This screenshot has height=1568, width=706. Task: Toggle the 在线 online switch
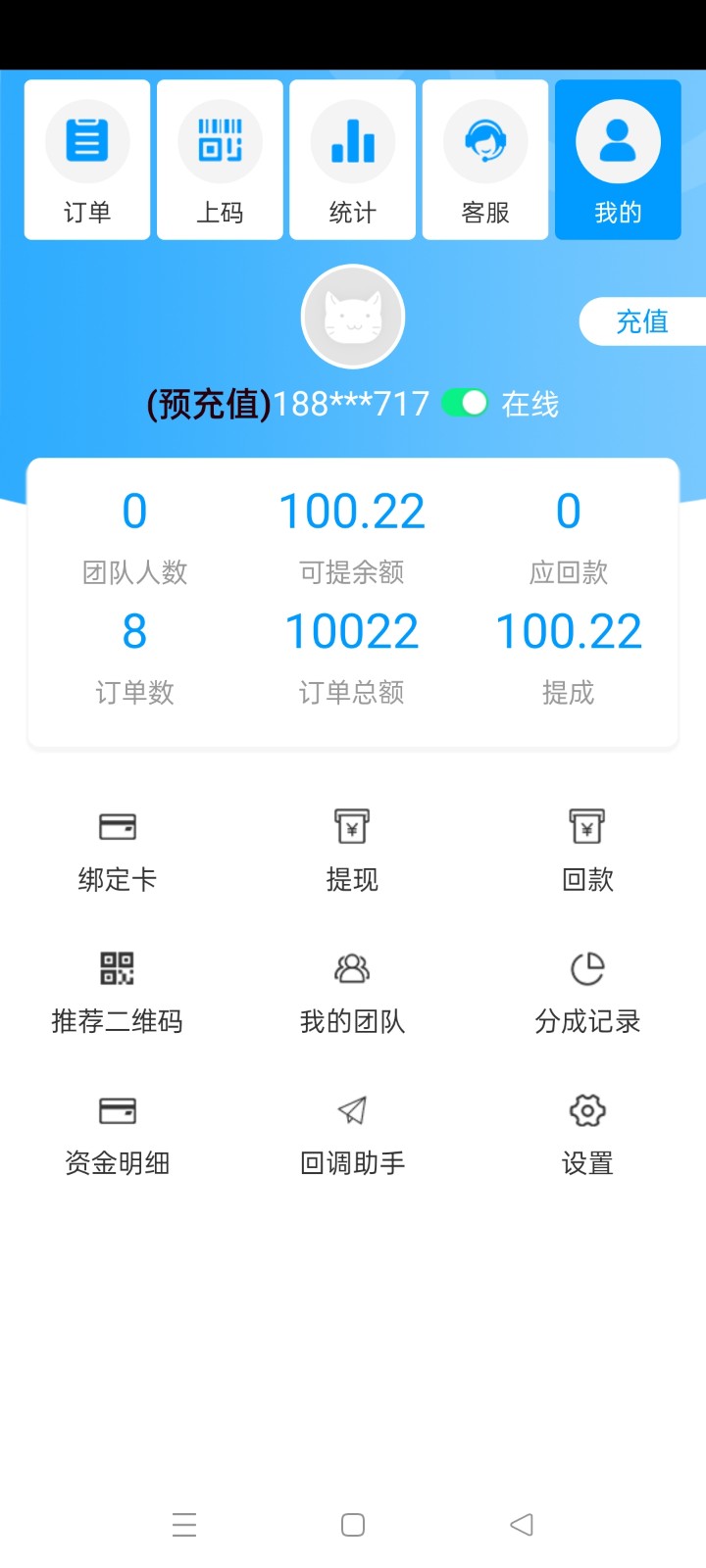point(464,402)
